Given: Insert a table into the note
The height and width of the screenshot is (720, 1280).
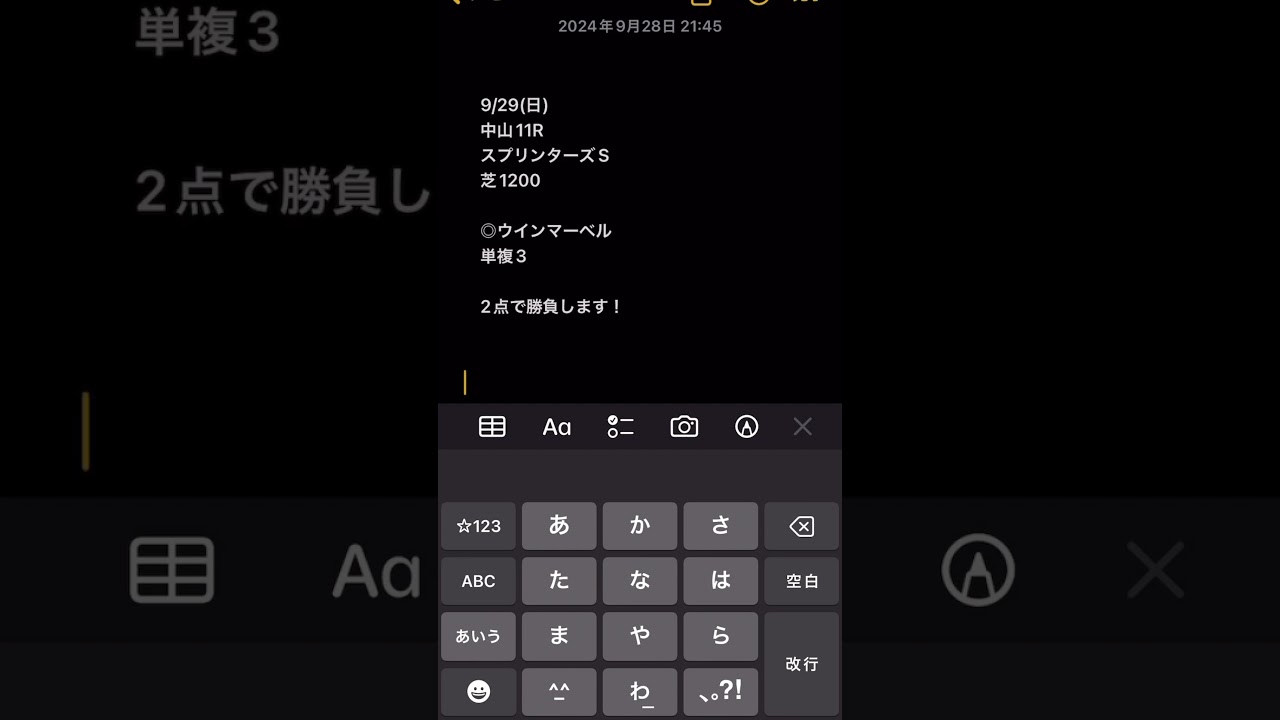Looking at the screenshot, I should pos(492,427).
